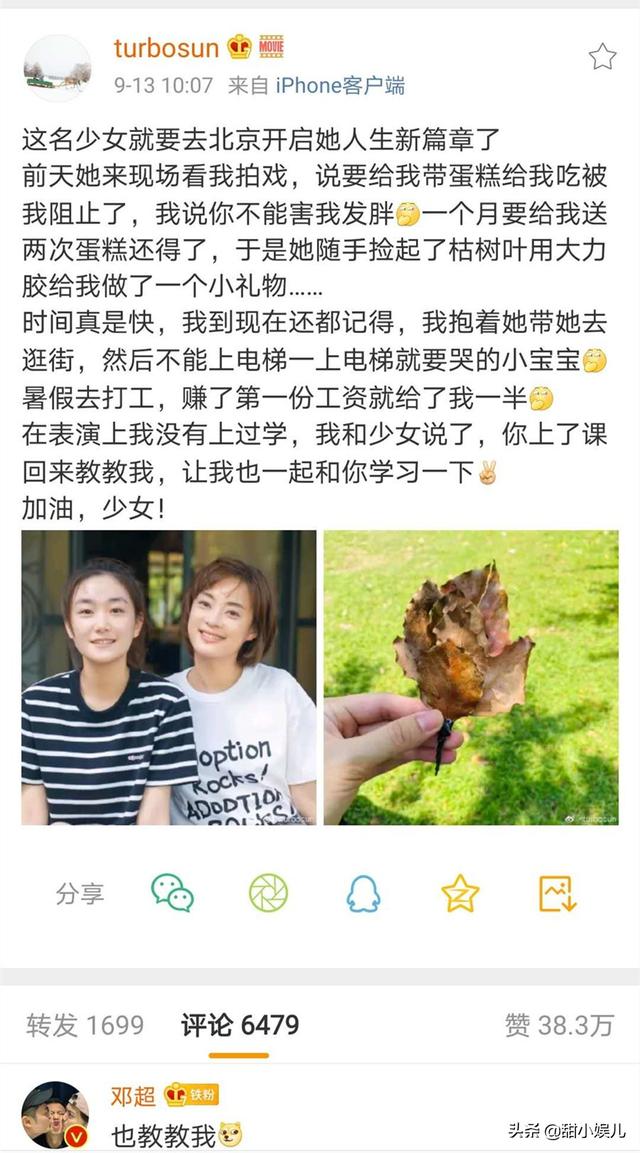Save the post image via download icon
Screen dimensions: 640x1153
tap(557, 893)
